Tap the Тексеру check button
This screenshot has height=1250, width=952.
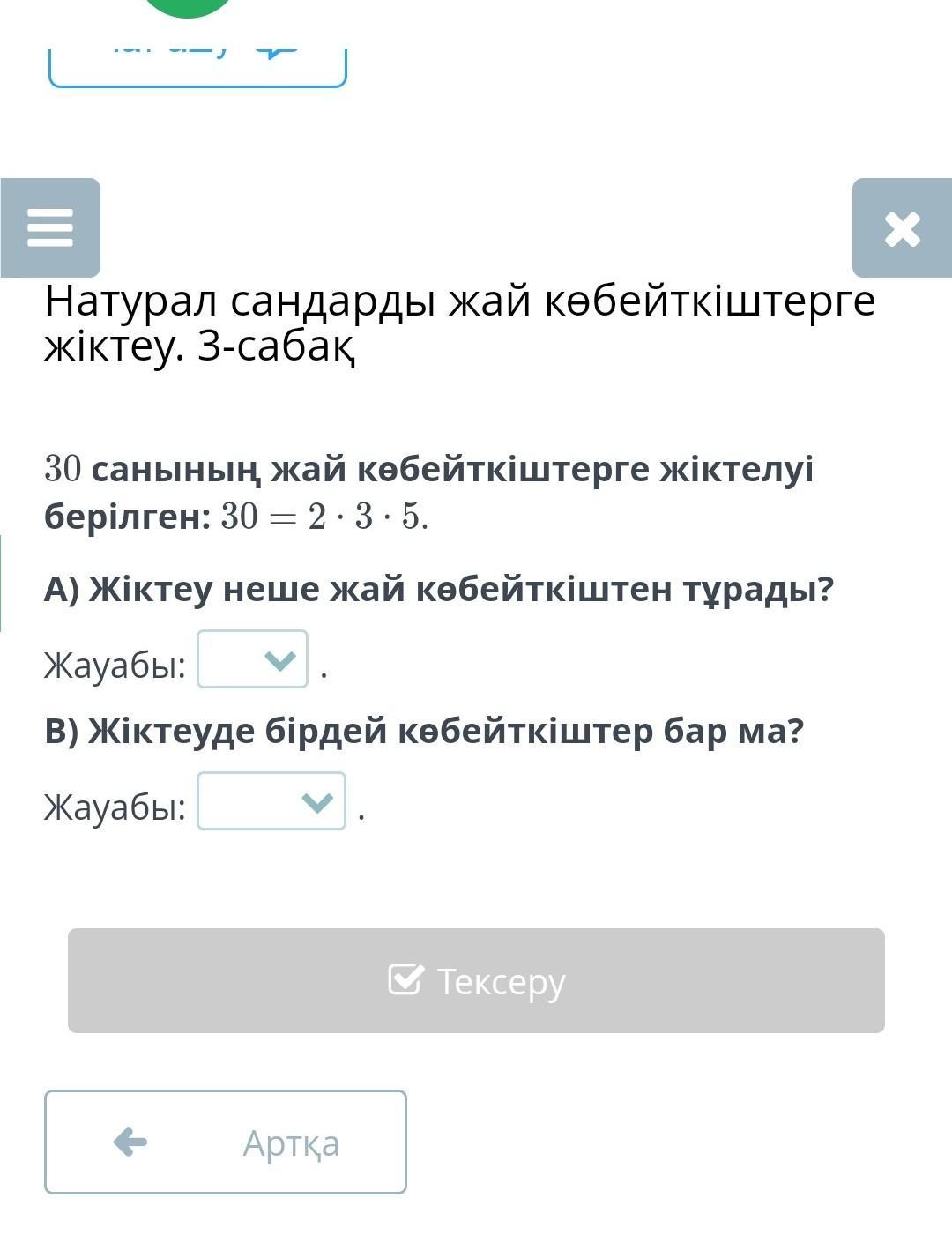point(476,980)
